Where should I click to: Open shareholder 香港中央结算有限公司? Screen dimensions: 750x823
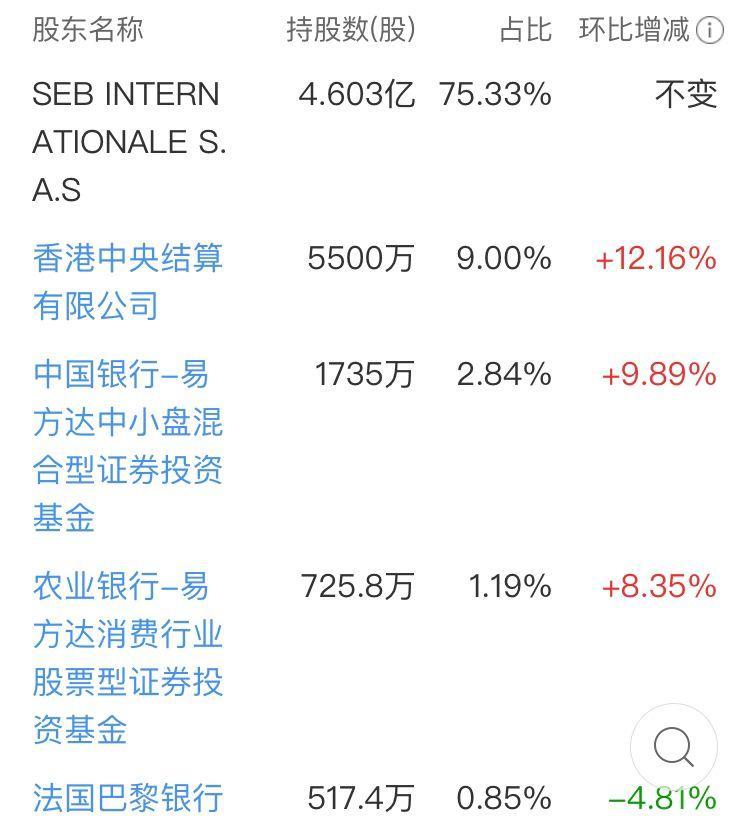click(127, 282)
